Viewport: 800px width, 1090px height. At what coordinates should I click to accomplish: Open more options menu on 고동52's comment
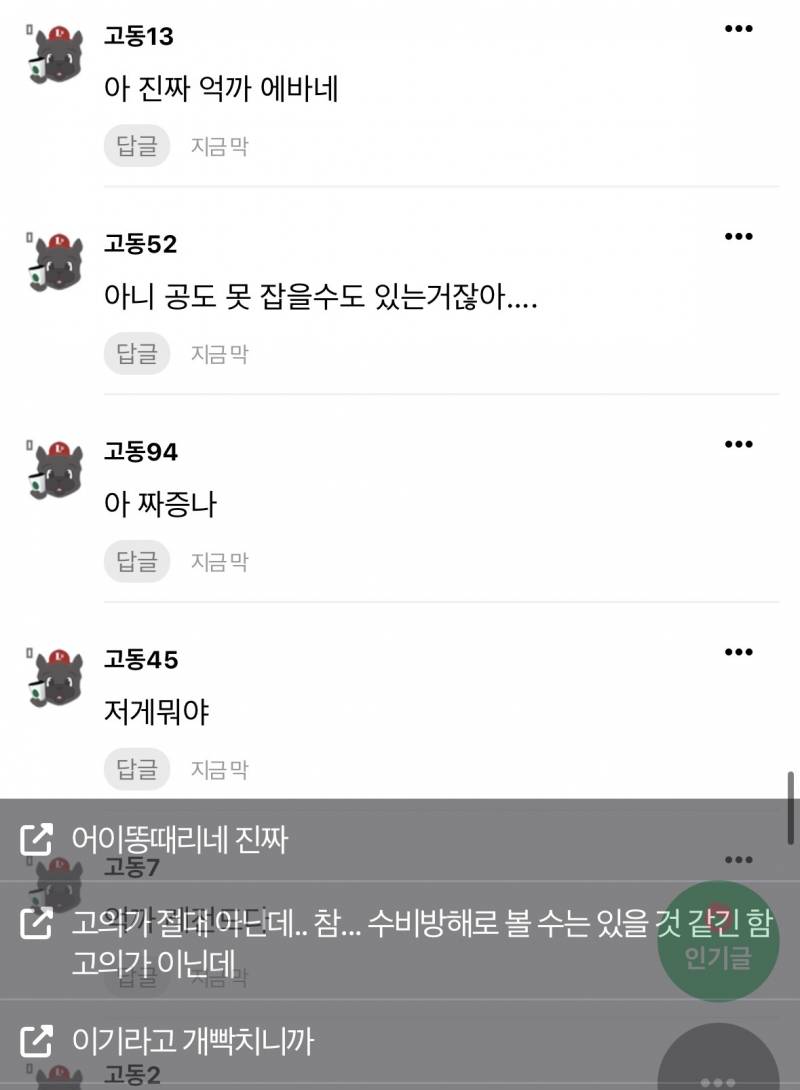(738, 236)
